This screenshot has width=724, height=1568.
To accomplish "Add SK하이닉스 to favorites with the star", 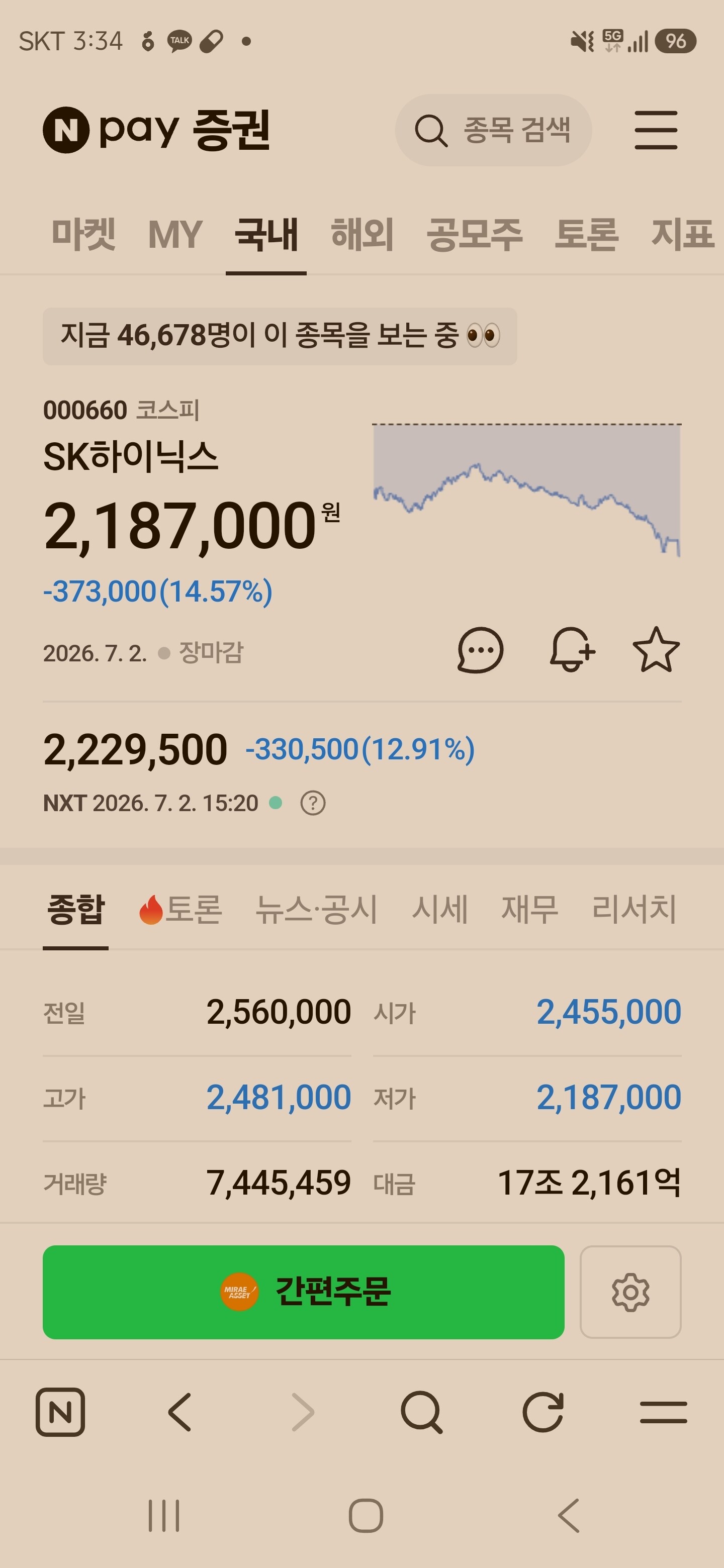I will (656, 650).
